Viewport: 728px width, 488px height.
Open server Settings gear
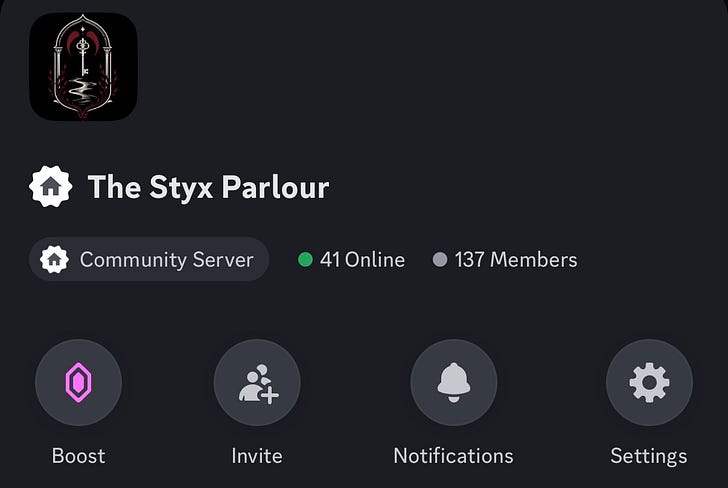pos(649,383)
